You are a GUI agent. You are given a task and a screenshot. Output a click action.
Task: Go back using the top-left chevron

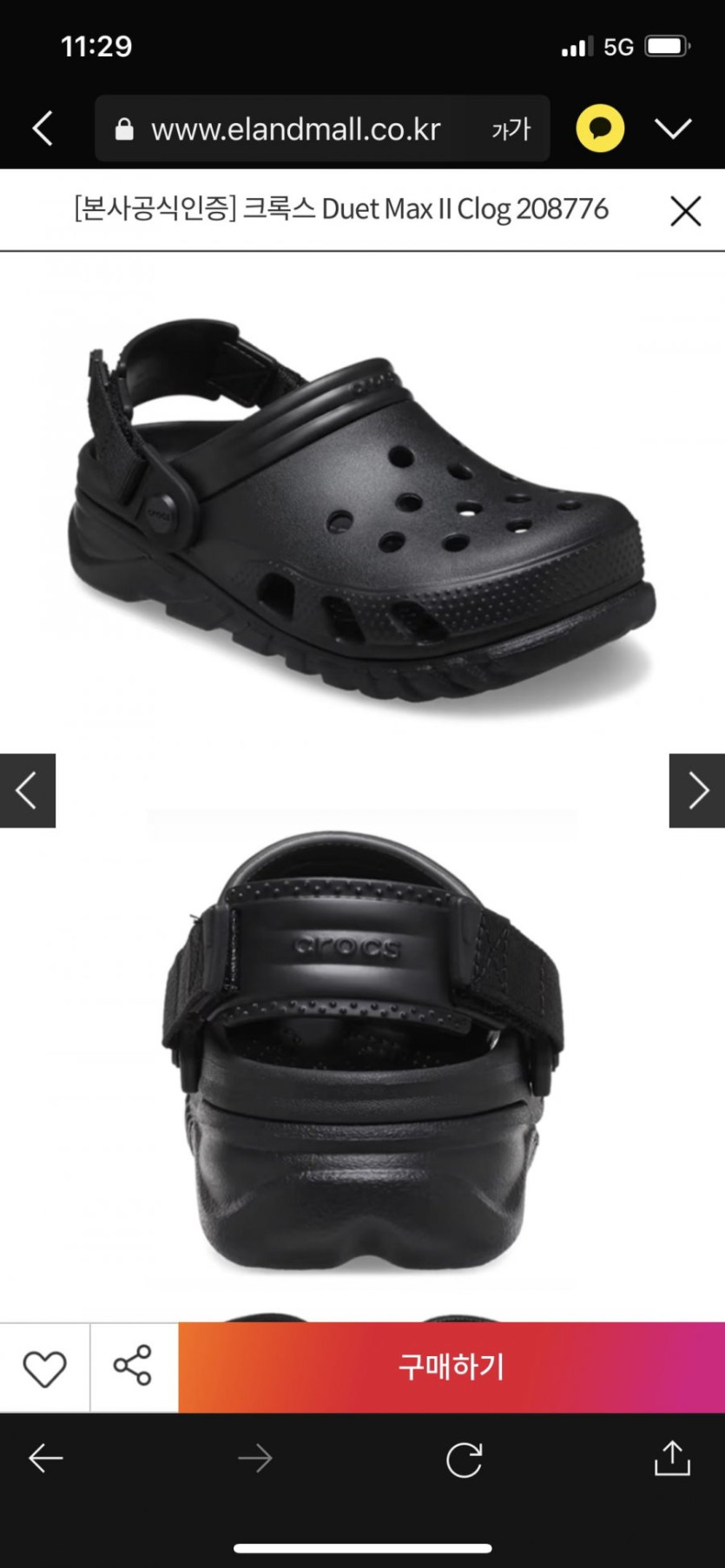click(43, 128)
